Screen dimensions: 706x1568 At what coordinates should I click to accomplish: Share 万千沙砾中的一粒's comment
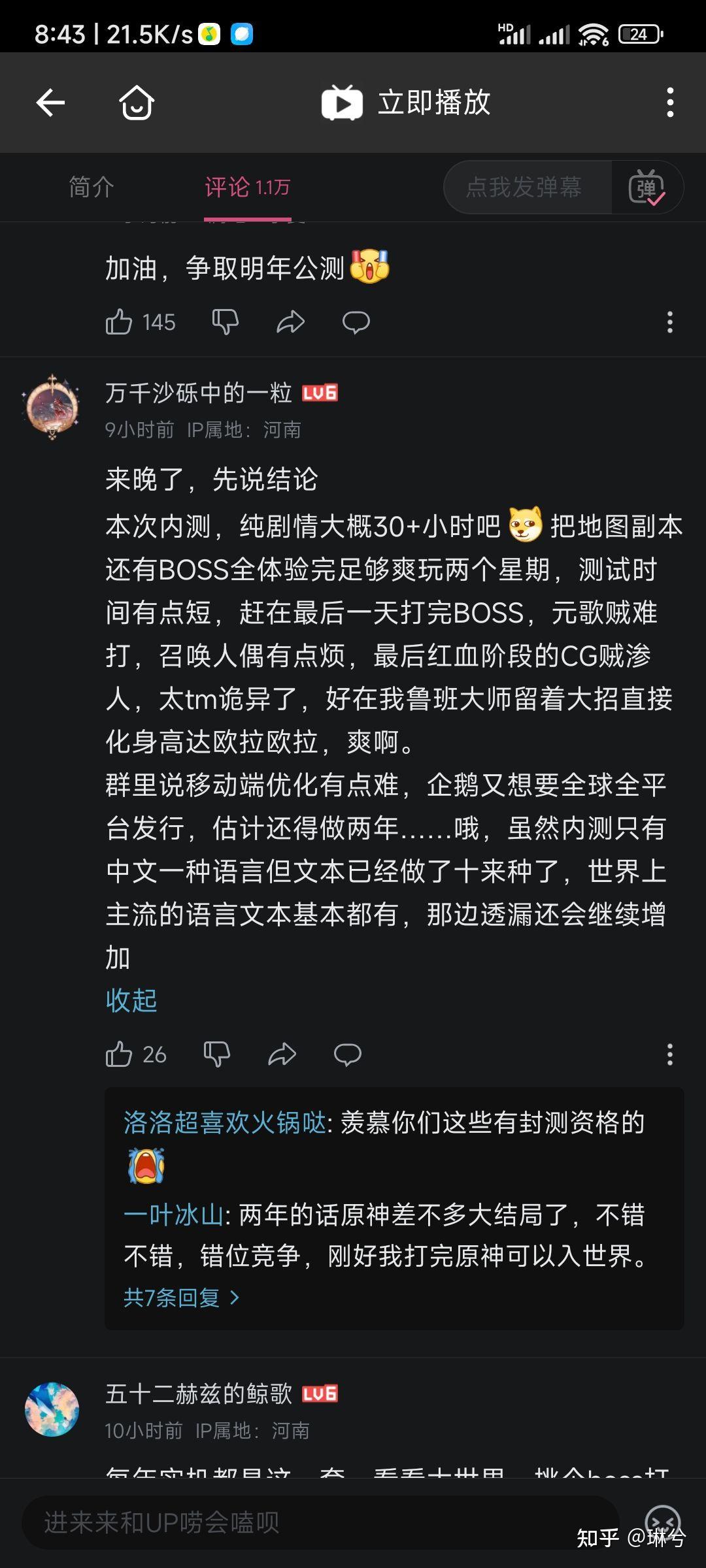(x=282, y=1054)
